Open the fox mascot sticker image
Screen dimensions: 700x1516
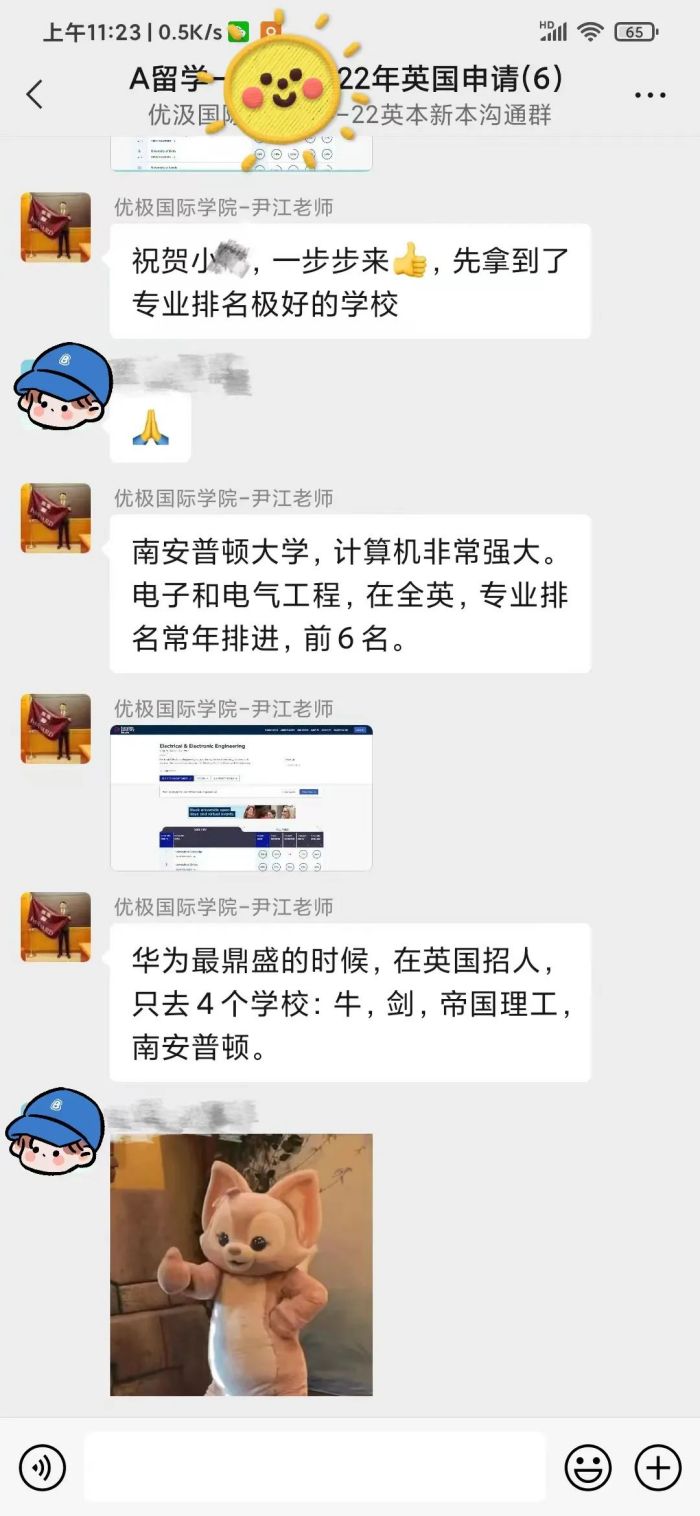click(241, 1264)
